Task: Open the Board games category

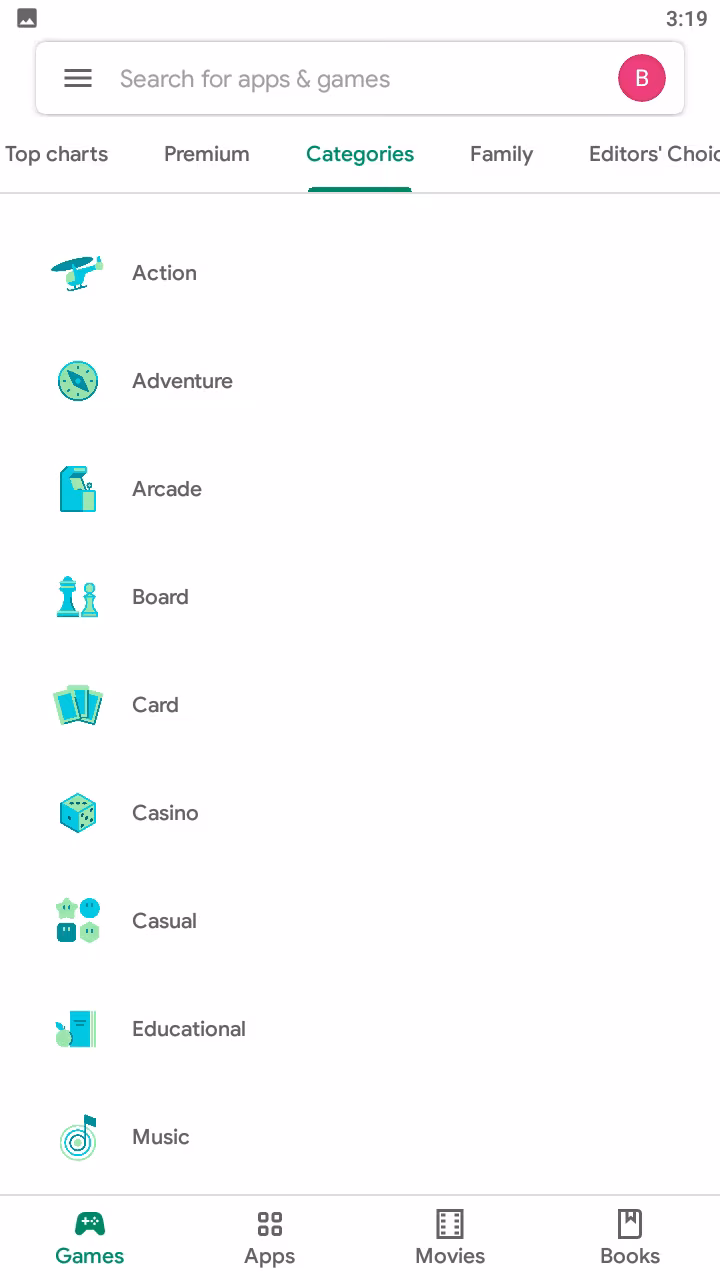Action: point(160,597)
